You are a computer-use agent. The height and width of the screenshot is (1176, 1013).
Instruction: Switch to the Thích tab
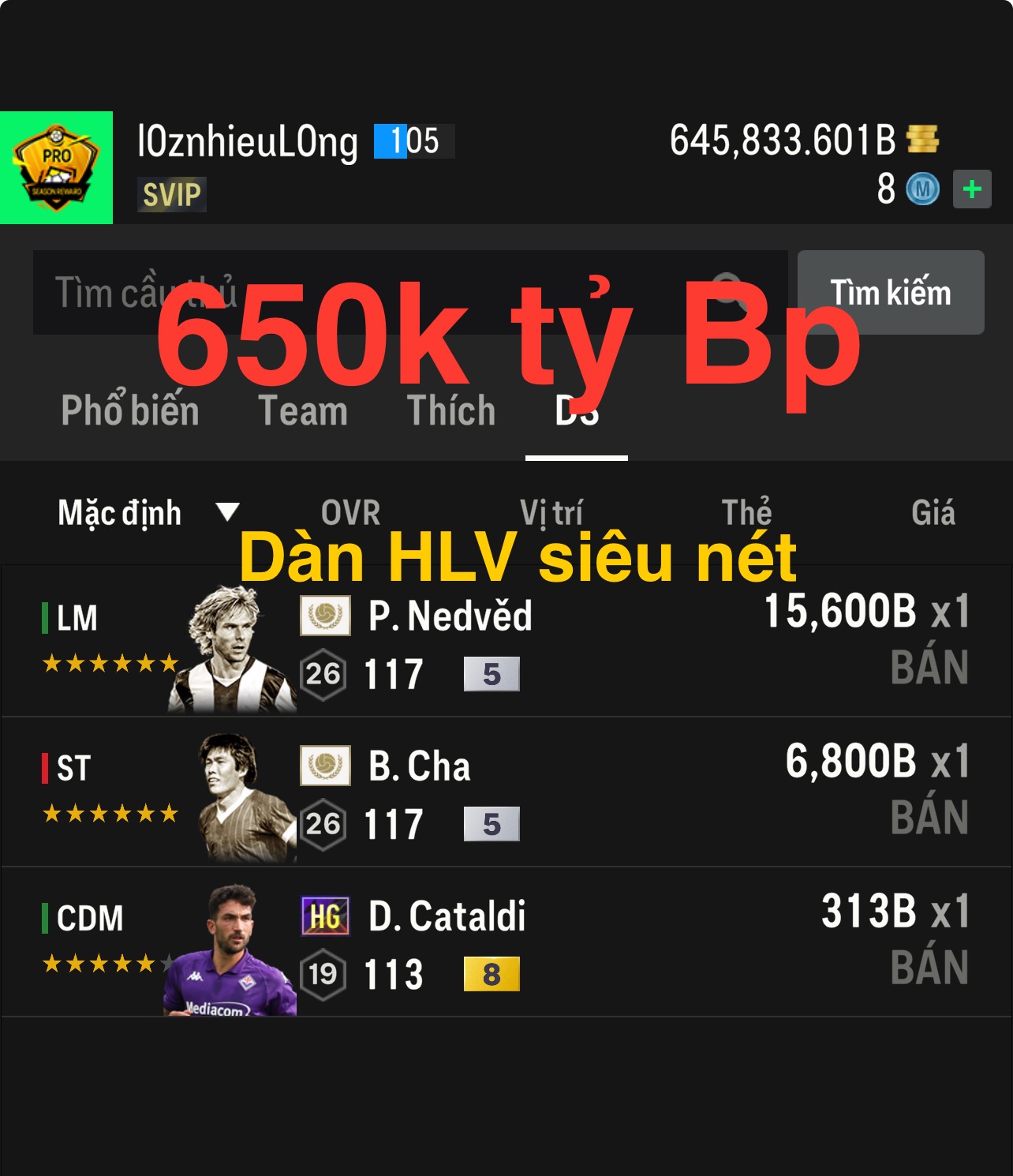point(451,411)
